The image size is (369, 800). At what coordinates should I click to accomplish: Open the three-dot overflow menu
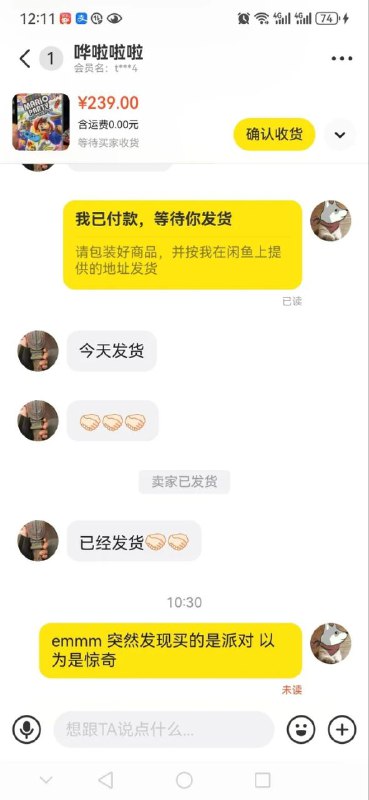pyautogui.click(x=341, y=59)
